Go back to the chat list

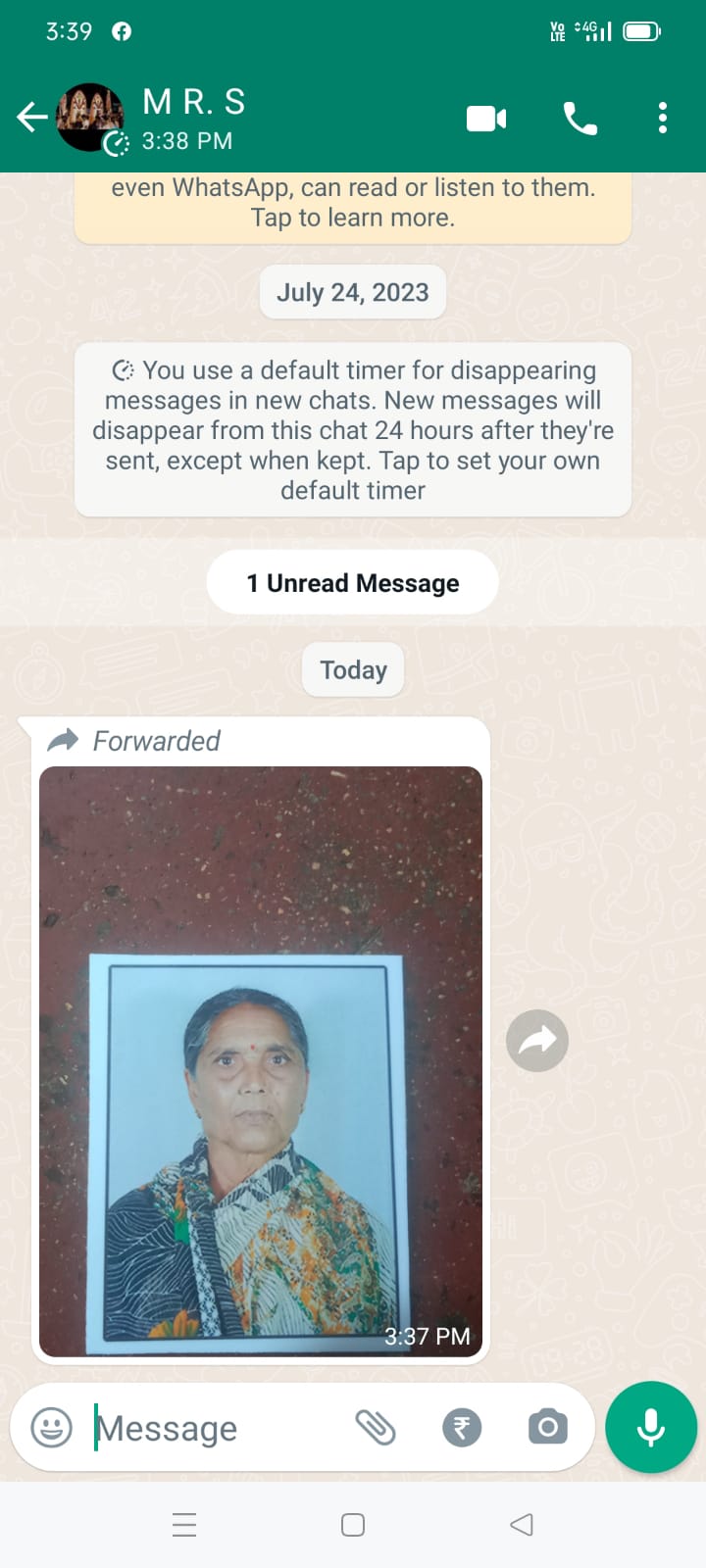[x=31, y=118]
